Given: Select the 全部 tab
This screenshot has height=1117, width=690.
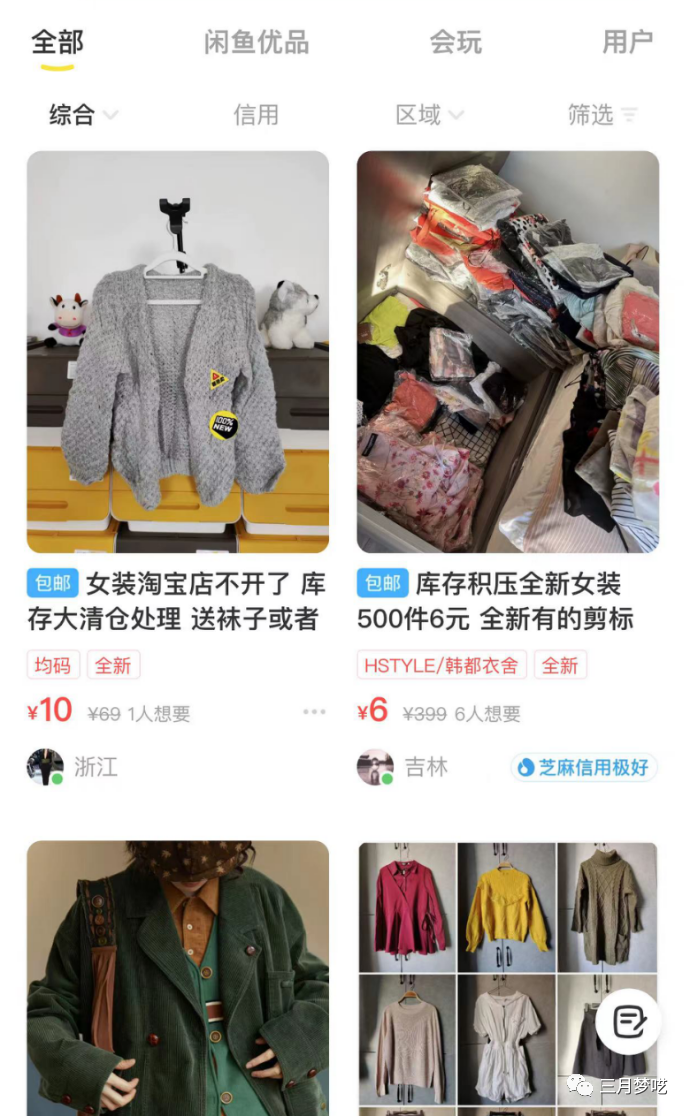Looking at the screenshot, I should coord(57,42).
